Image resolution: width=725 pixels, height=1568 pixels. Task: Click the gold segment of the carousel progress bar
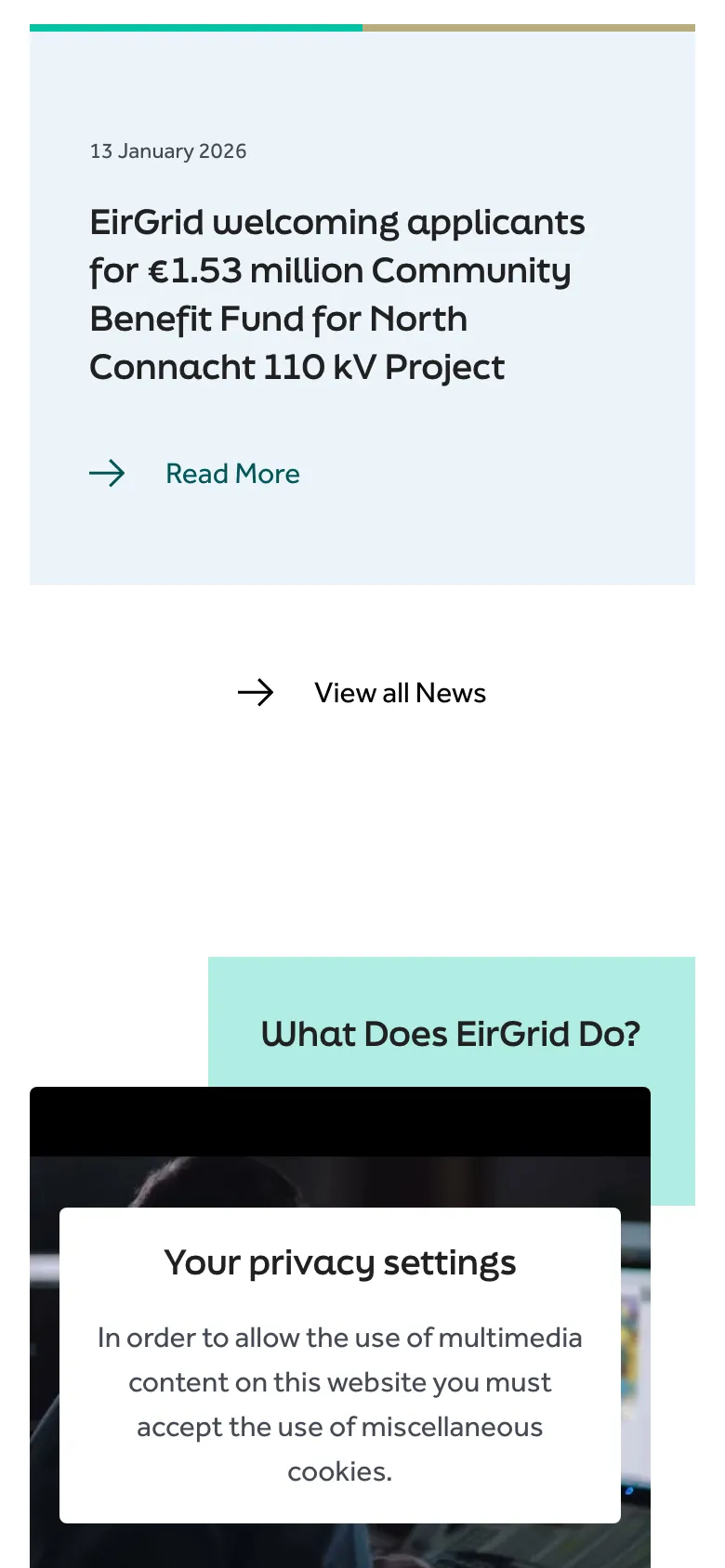point(530,27)
